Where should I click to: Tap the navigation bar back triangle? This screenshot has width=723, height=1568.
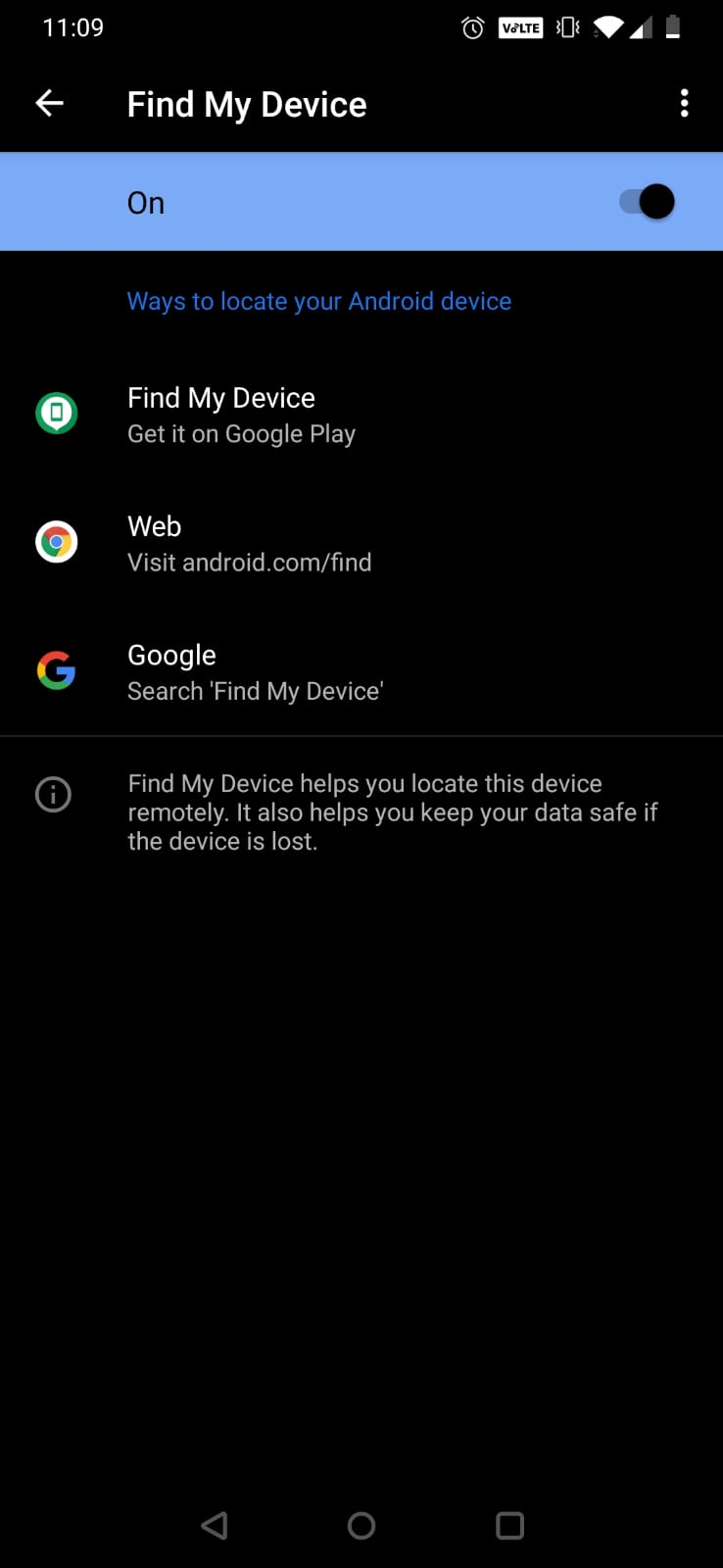[214, 1525]
